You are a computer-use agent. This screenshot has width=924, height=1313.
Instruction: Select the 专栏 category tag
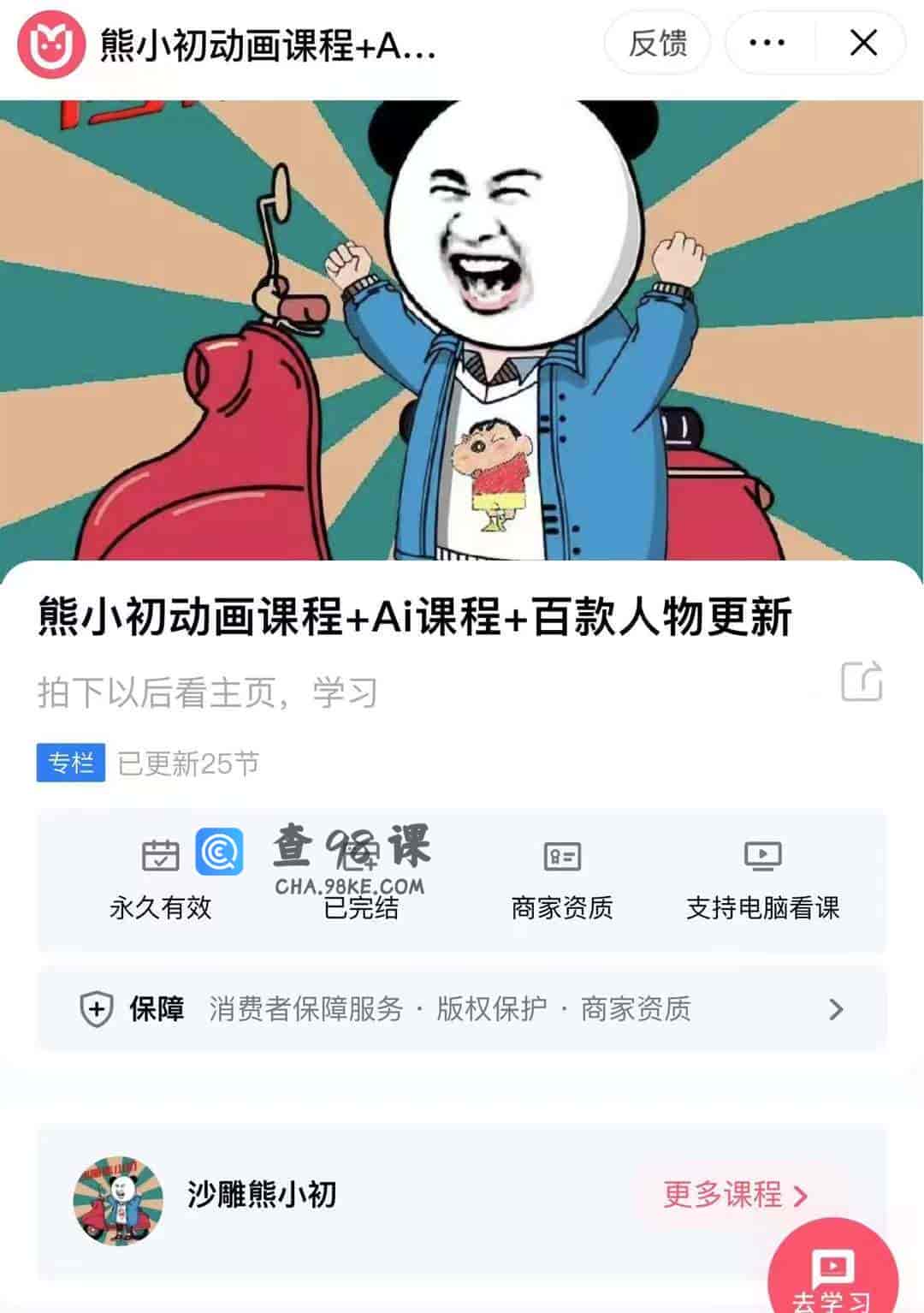(72, 761)
